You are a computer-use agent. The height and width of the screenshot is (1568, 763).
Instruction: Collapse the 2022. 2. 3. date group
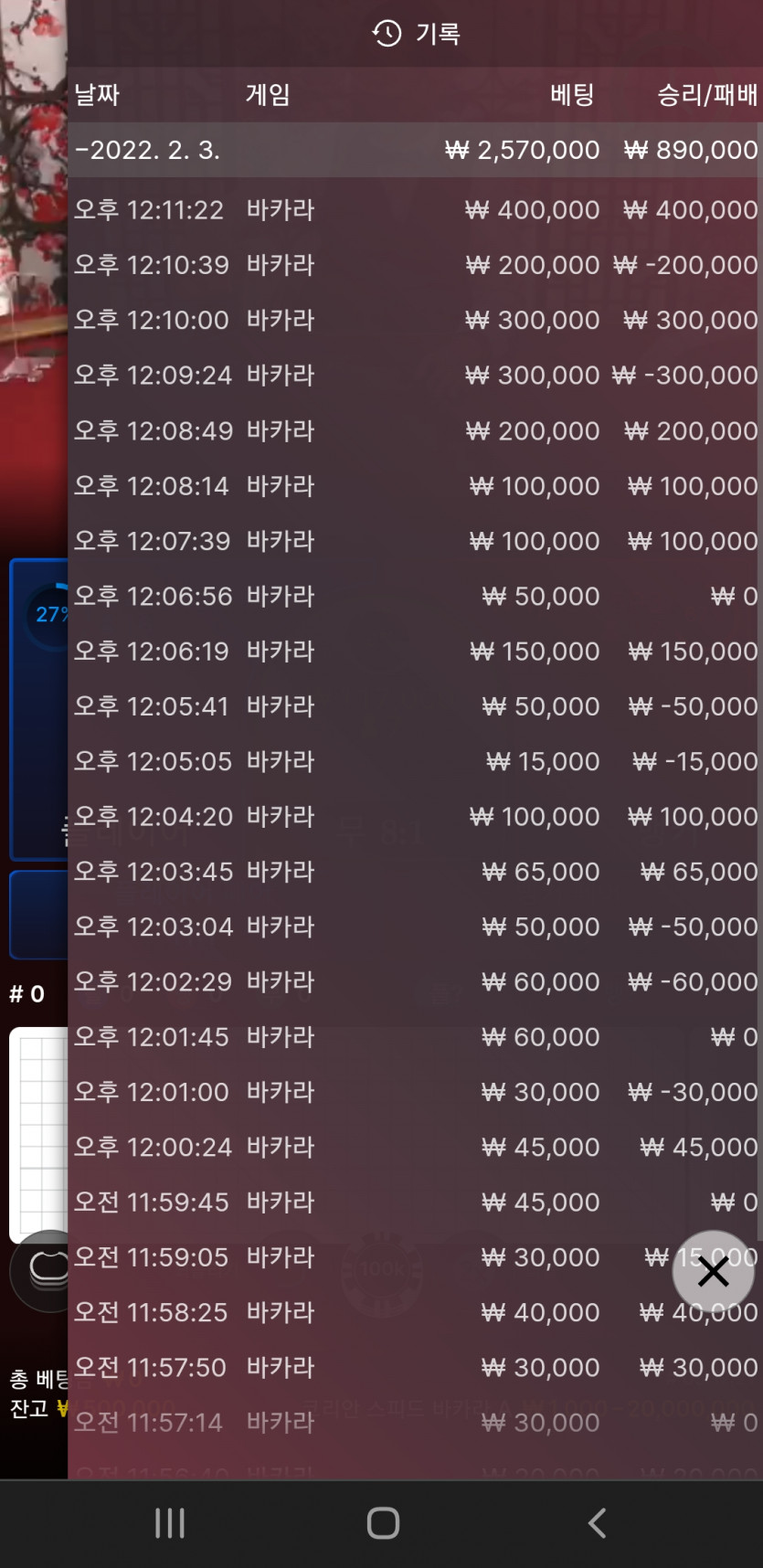[x=415, y=150]
